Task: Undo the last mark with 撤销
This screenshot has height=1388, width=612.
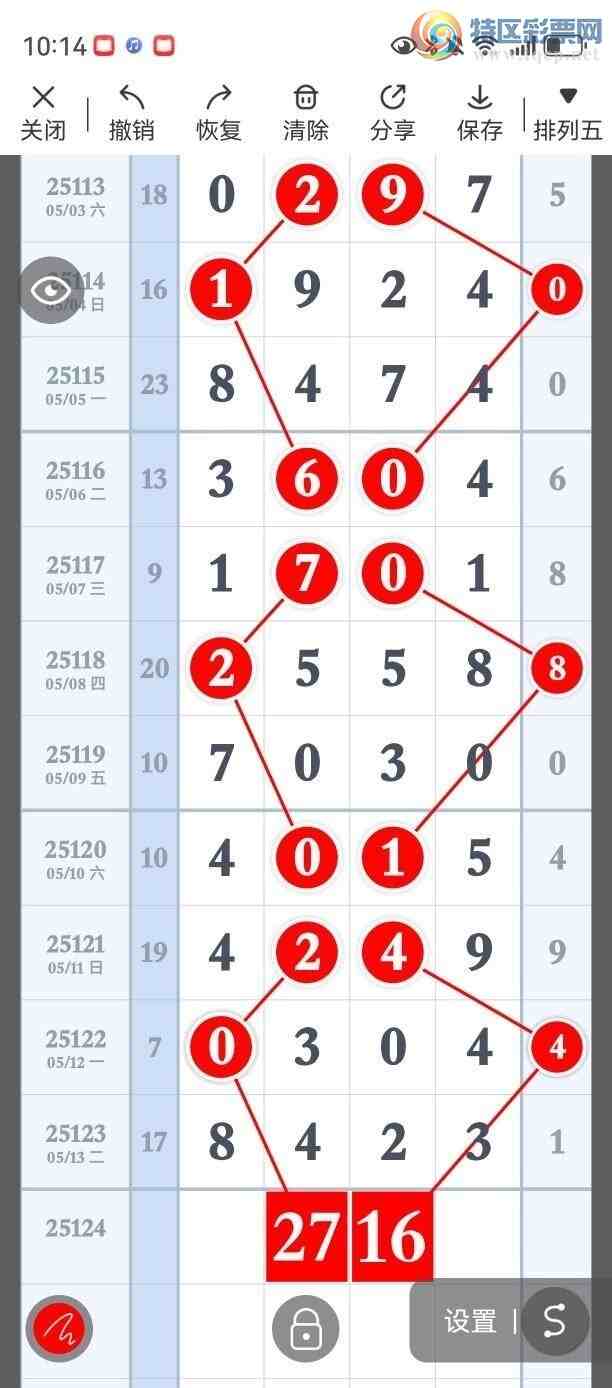Action: tap(132, 112)
